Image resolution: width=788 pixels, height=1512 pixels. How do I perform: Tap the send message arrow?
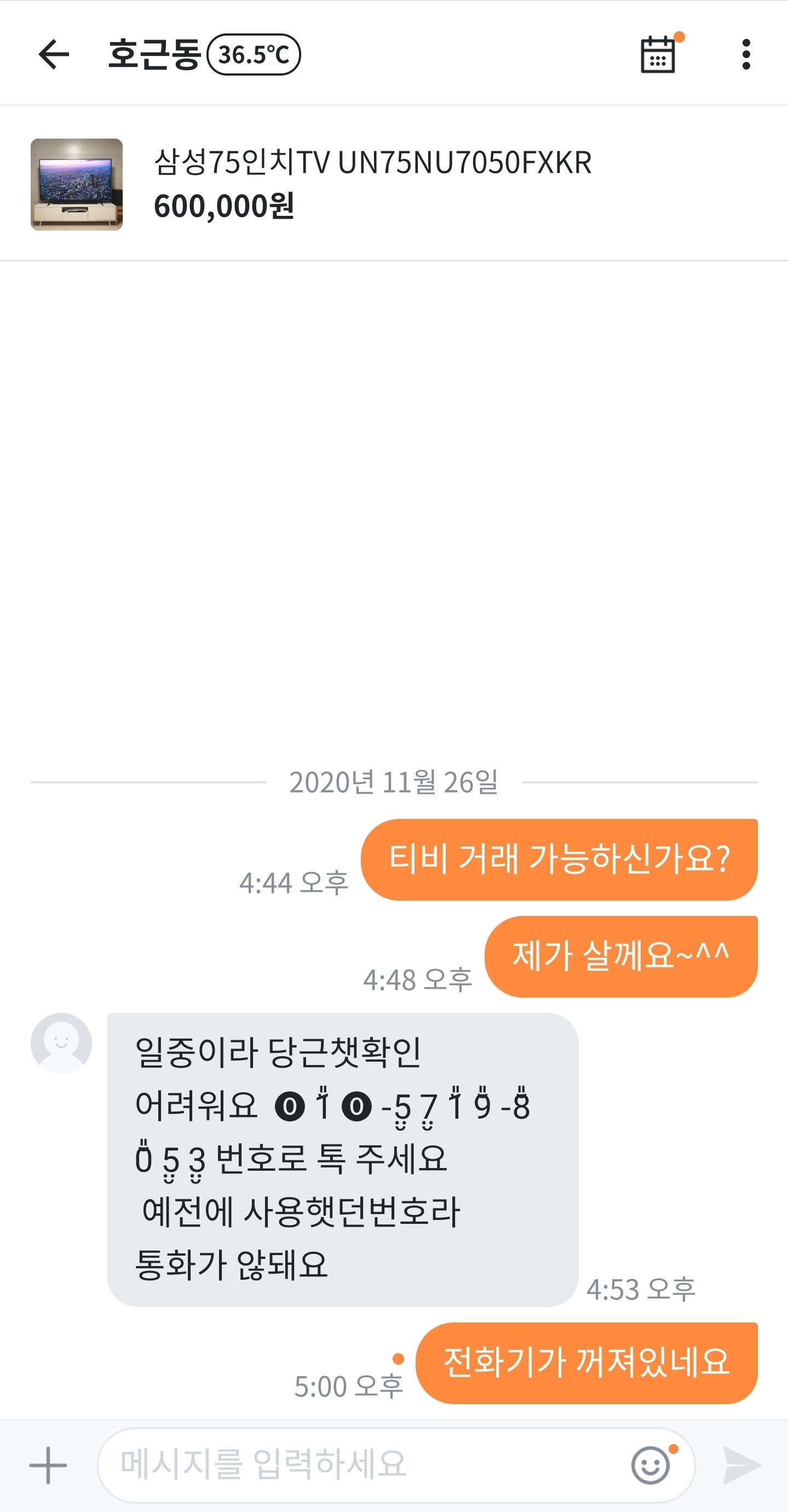[741, 1465]
